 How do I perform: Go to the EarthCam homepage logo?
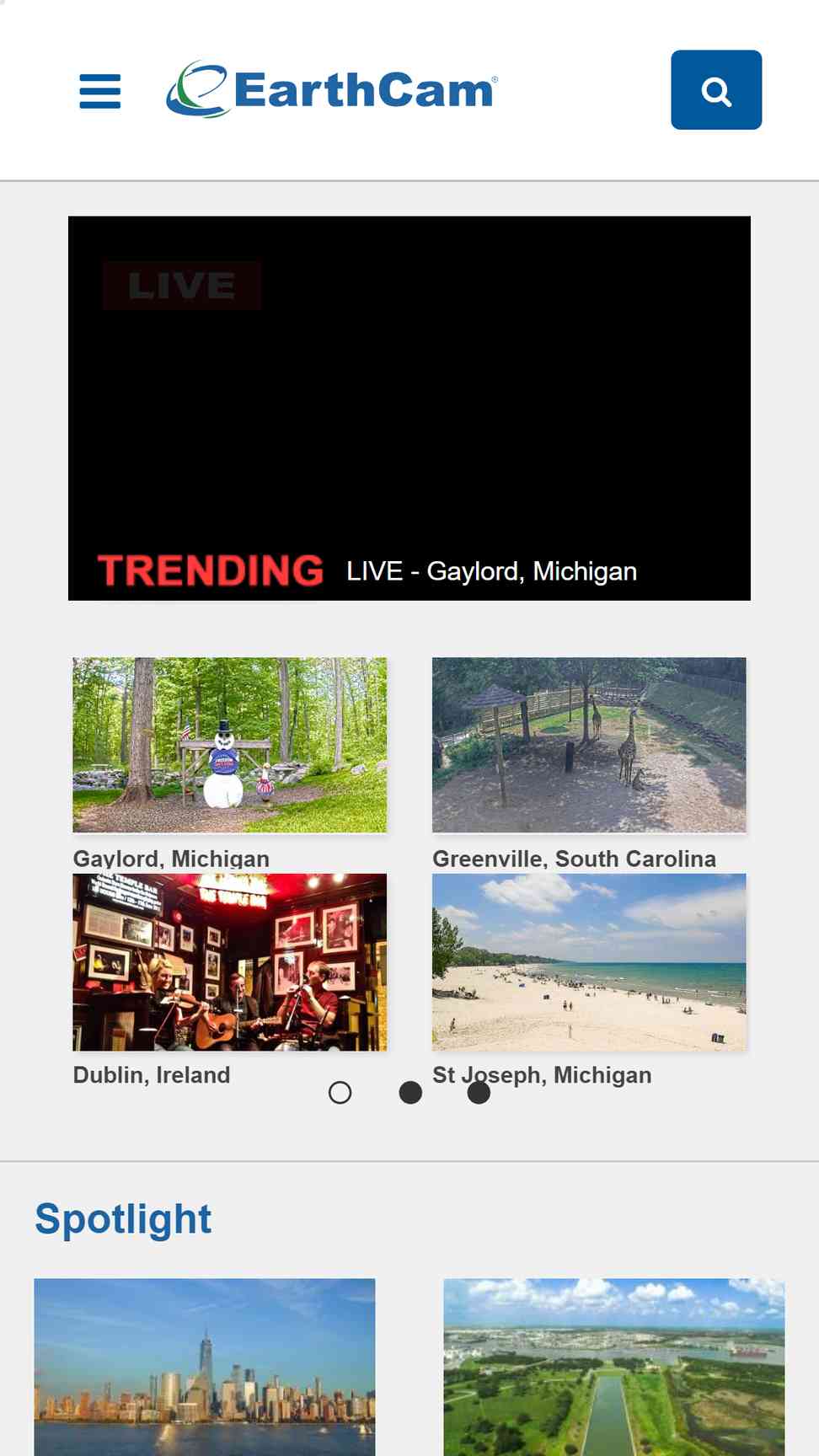332,89
